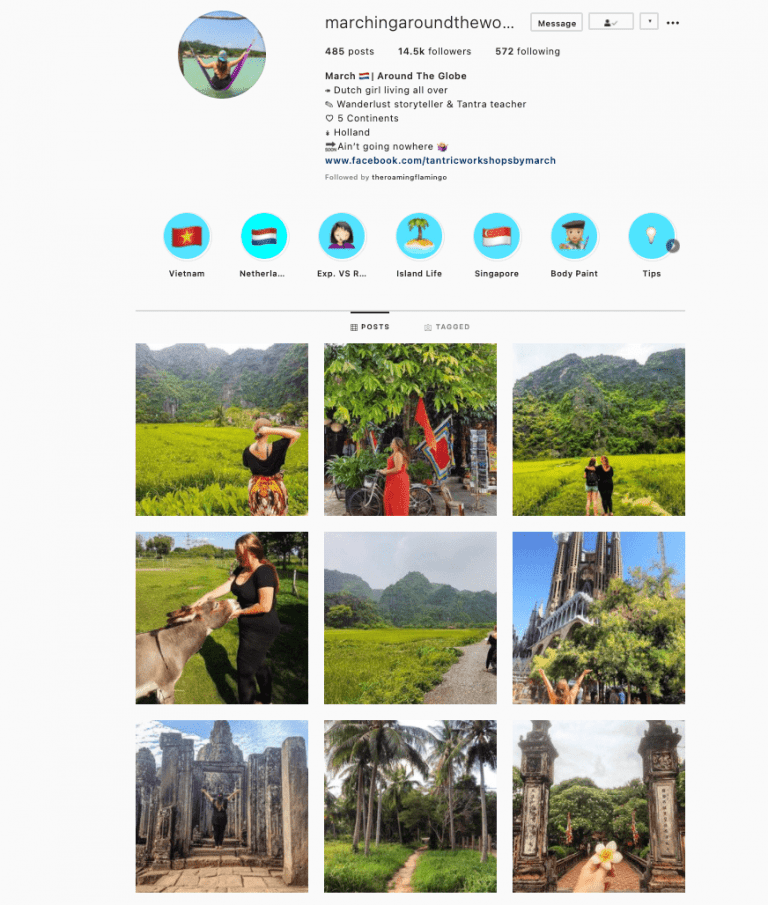Open the profile picture
This screenshot has width=768, height=905.
[221, 54]
